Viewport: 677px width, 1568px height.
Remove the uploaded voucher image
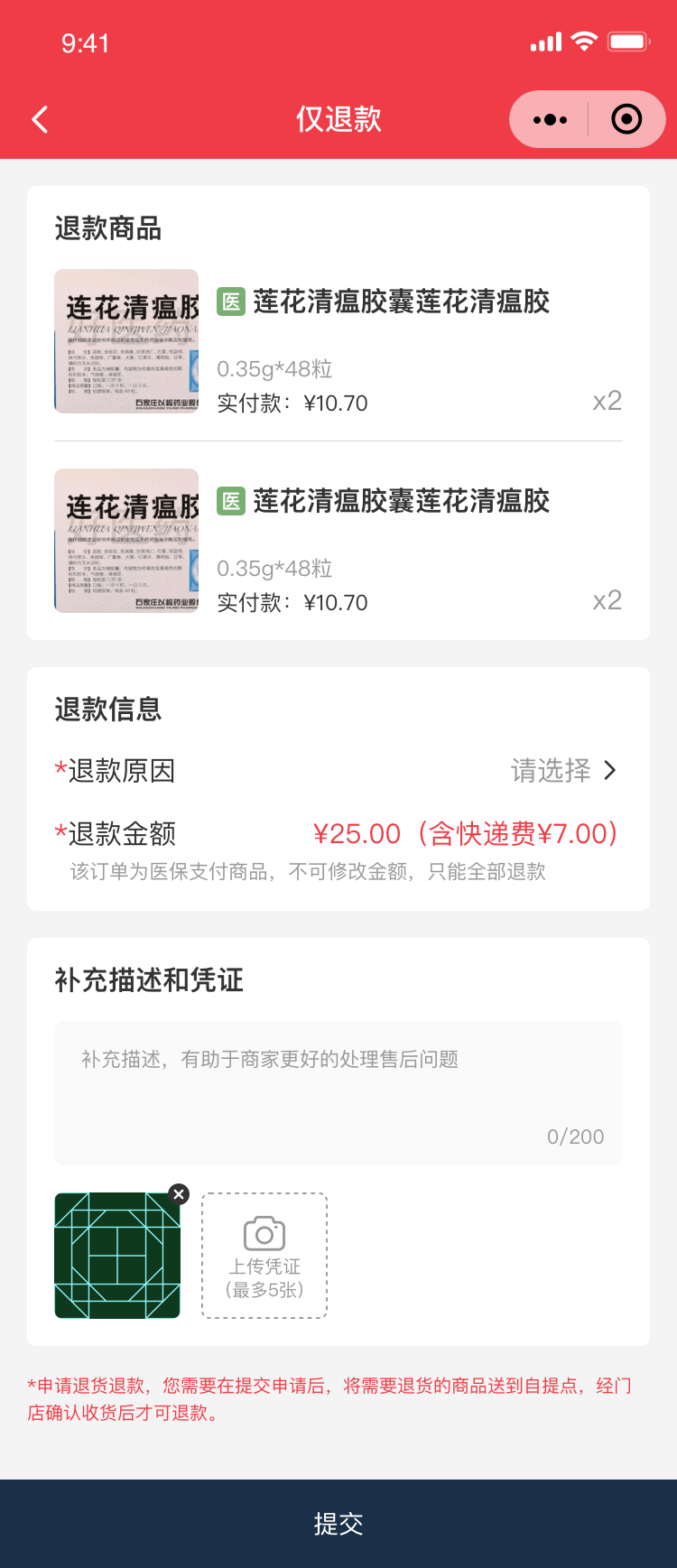pyautogui.click(x=179, y=1194)
